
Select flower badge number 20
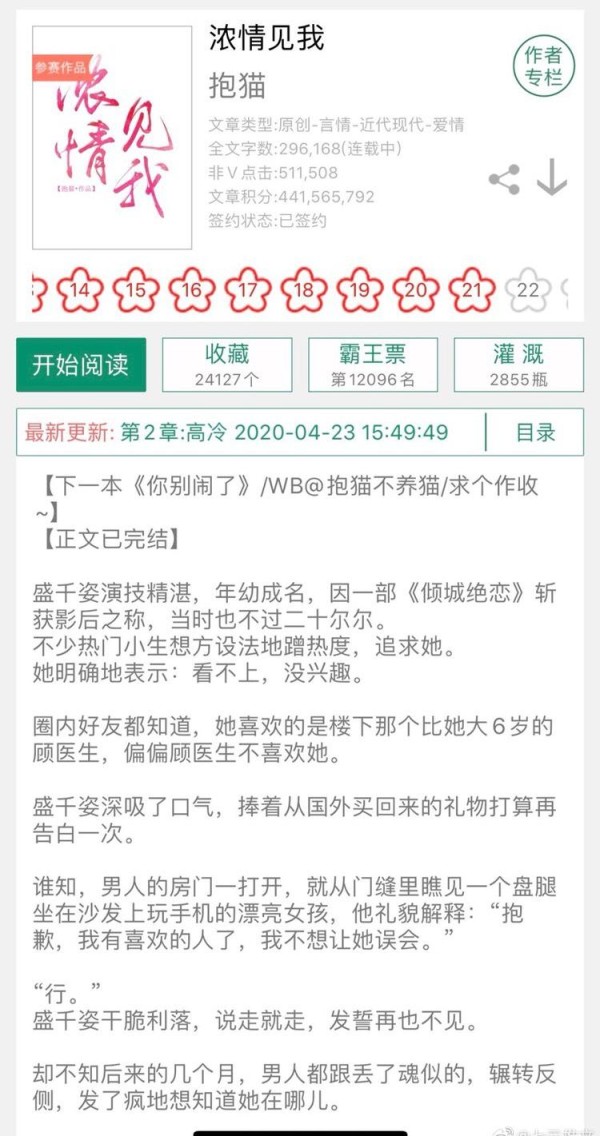coord(416,290)
